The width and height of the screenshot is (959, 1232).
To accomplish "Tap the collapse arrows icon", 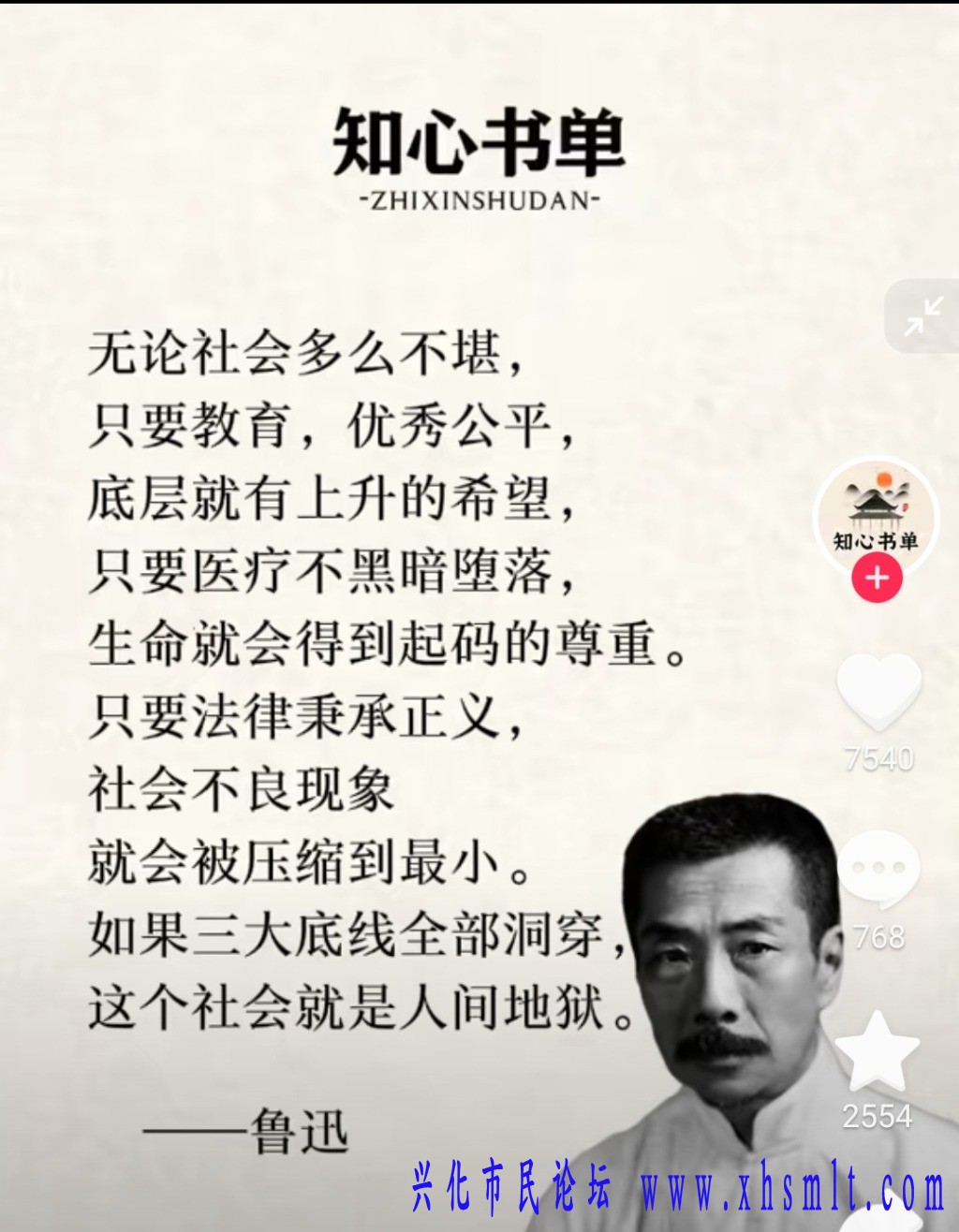I will pos(922,316).
